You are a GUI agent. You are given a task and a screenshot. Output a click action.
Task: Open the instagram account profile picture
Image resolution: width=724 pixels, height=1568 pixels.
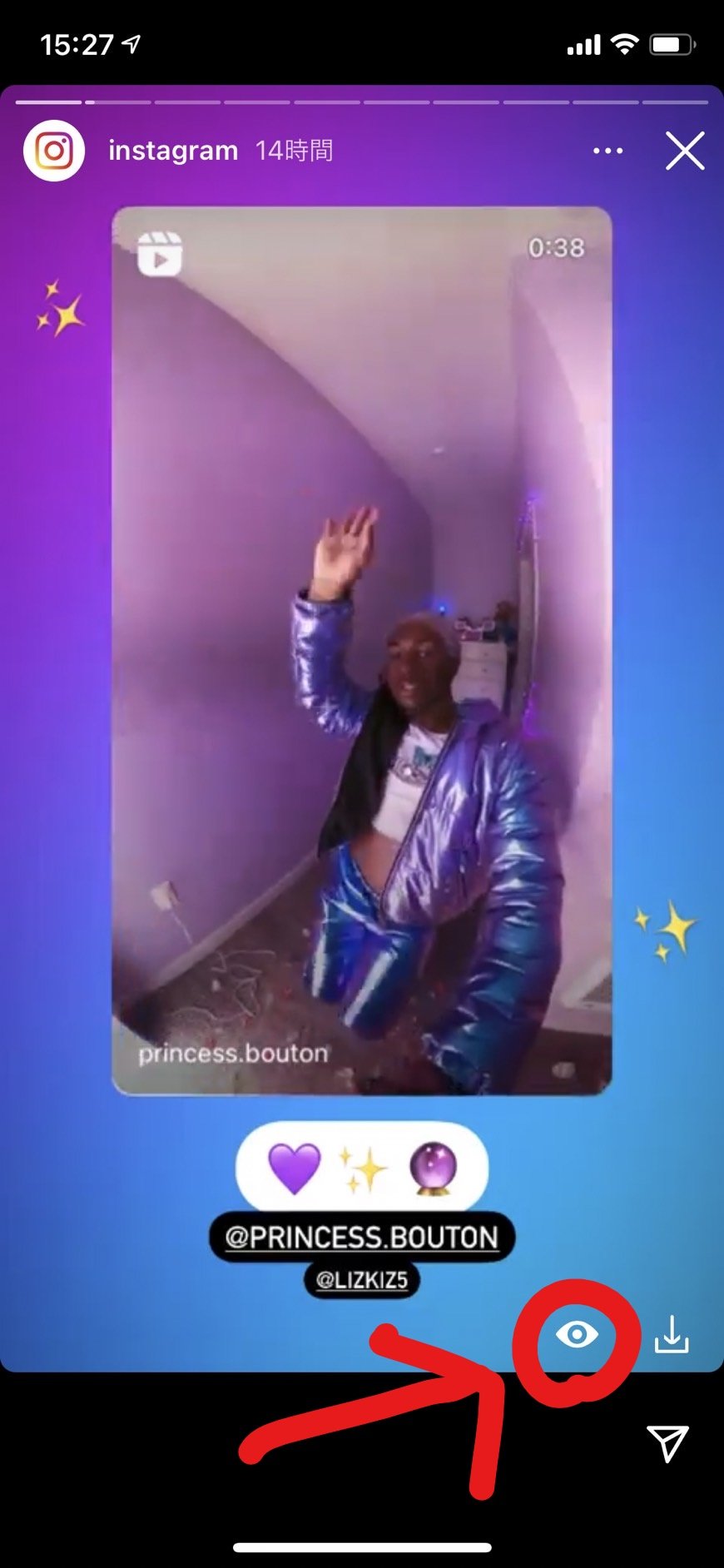[54, 151]
